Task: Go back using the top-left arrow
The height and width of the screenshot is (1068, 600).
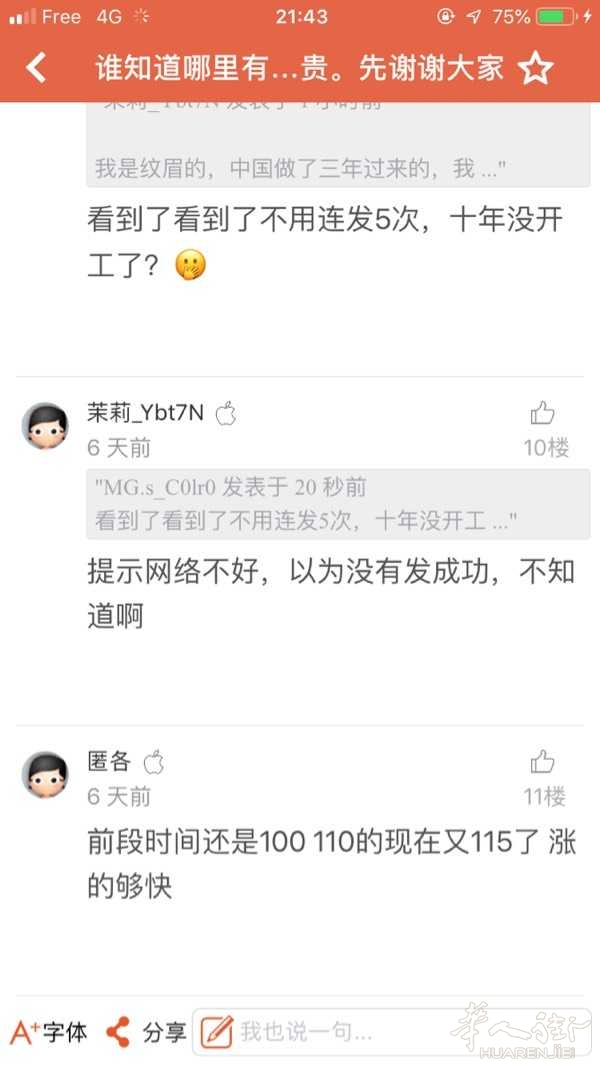Action: click(37, 67)
